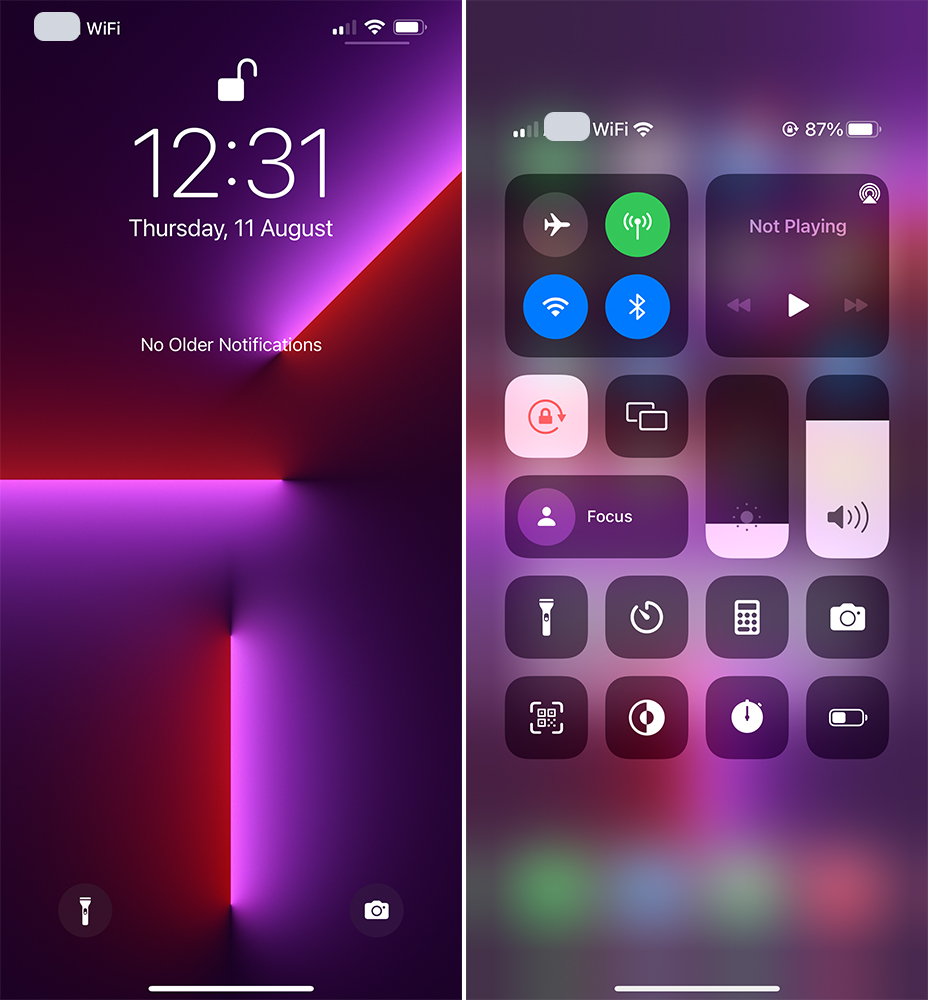Screen dimensions: 928x1000
Task: Launch Calculator from Control Center
Action: point(747,617)
